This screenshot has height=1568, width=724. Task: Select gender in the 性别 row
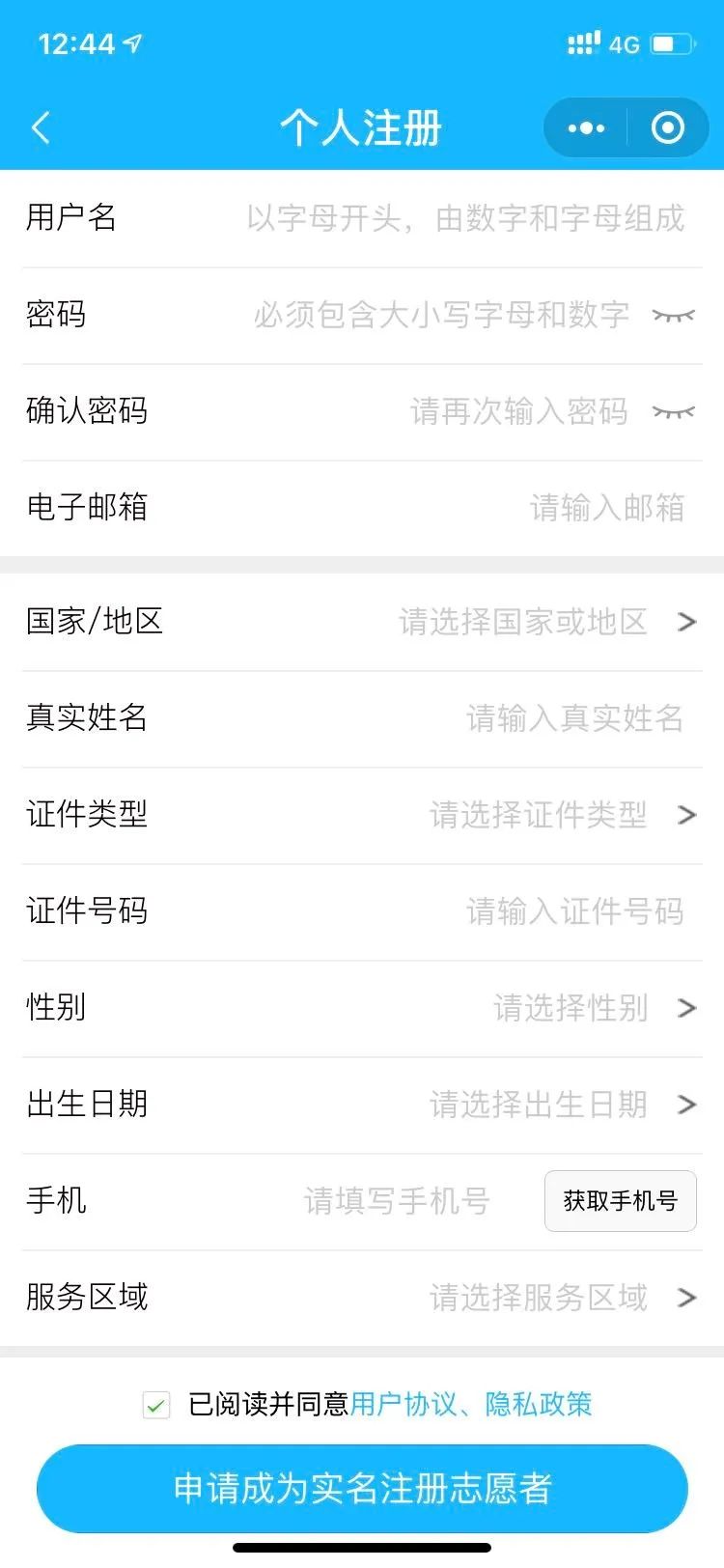(589, 1008)
